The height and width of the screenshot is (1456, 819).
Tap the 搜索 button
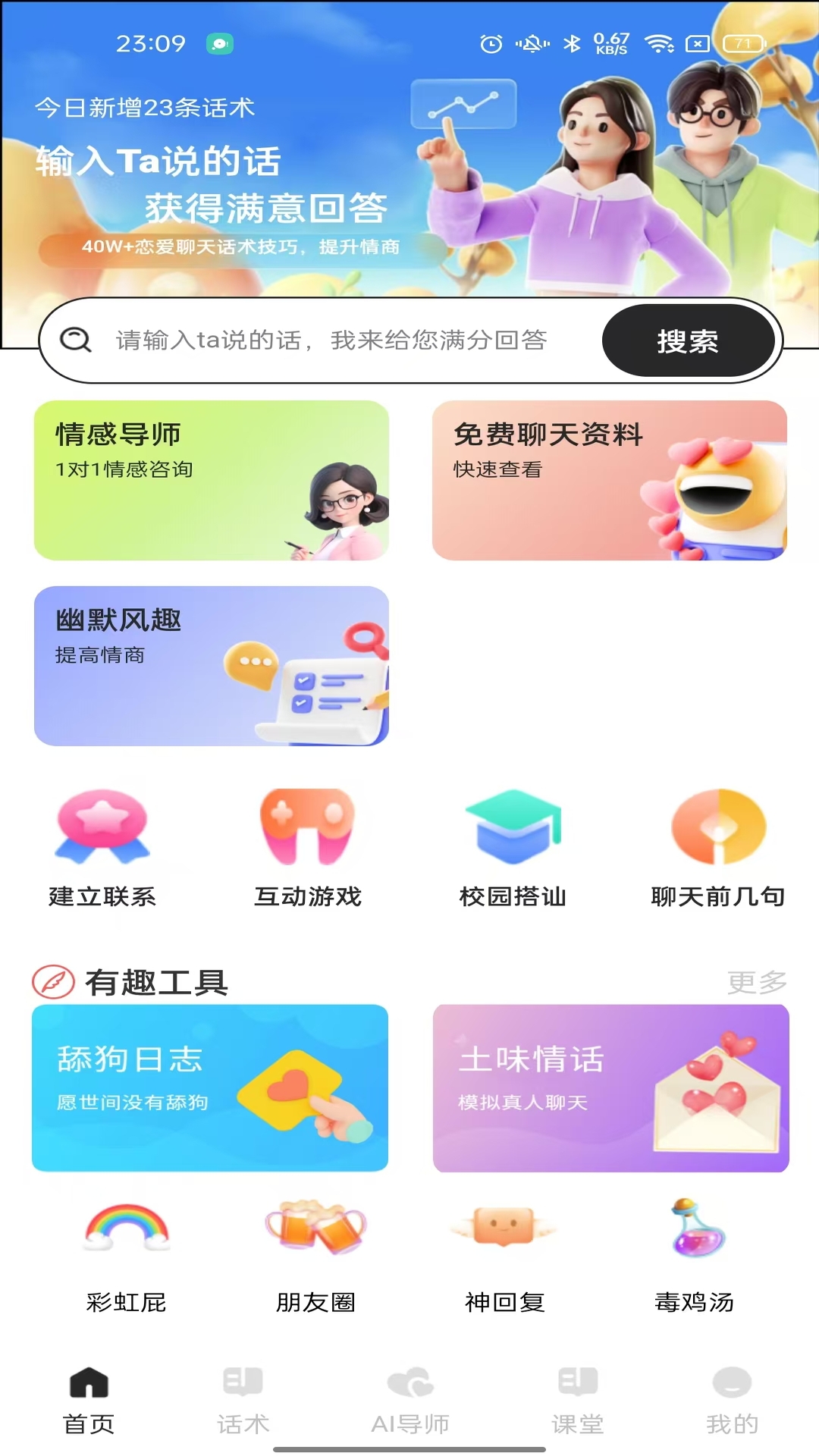pos(687,341)
